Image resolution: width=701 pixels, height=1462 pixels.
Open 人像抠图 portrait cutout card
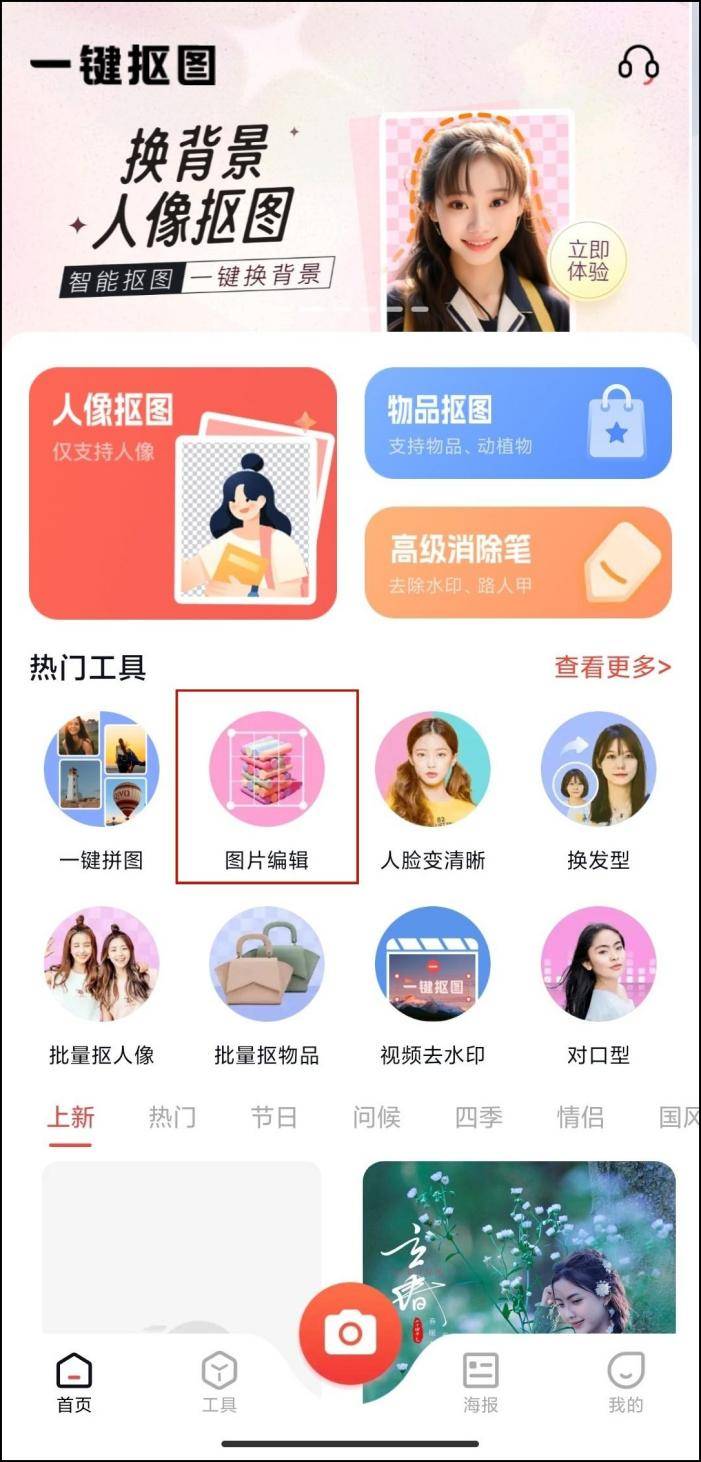[x=183, y=493]
